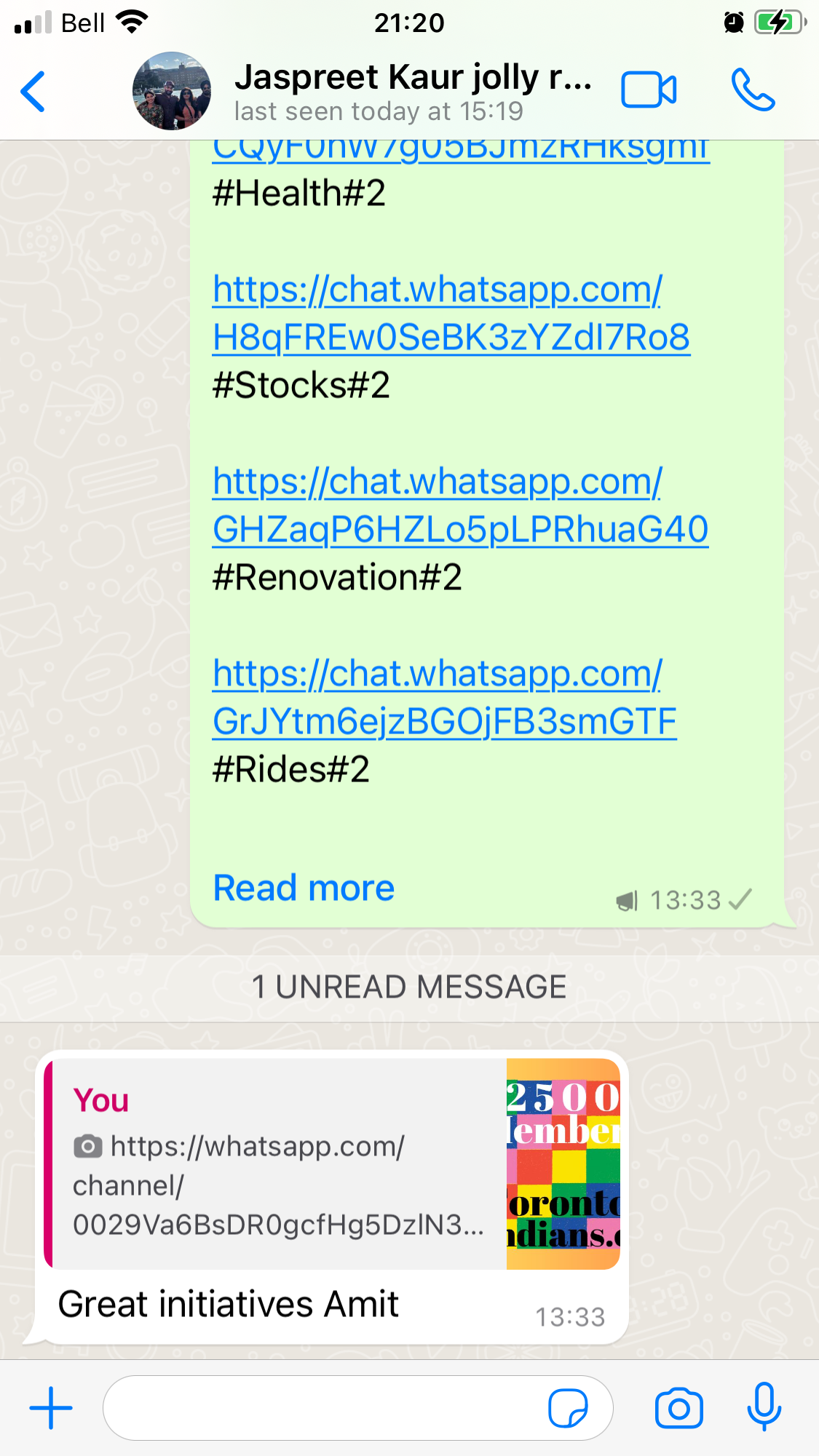Open the sticker picker

point(568,1408)
